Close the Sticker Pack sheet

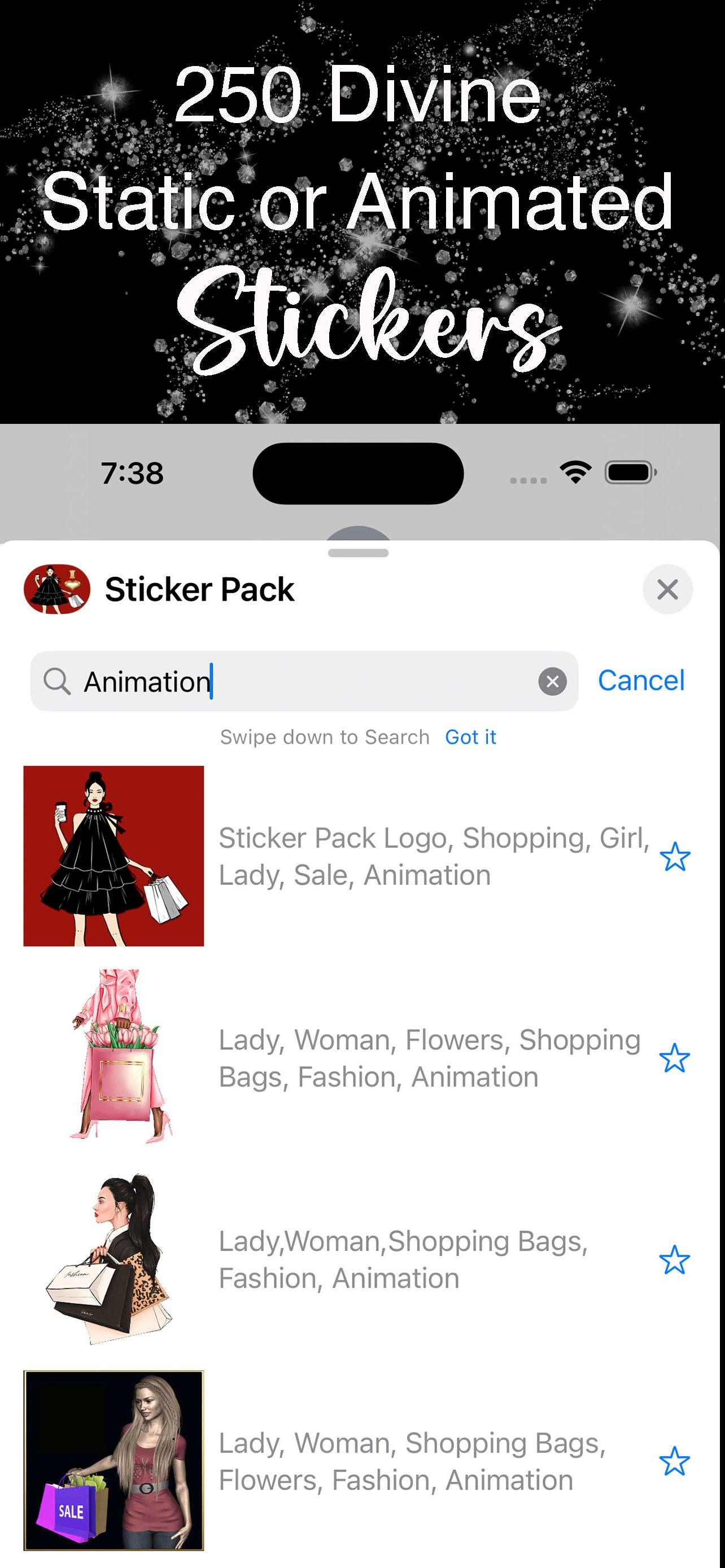tap(667, 589)
